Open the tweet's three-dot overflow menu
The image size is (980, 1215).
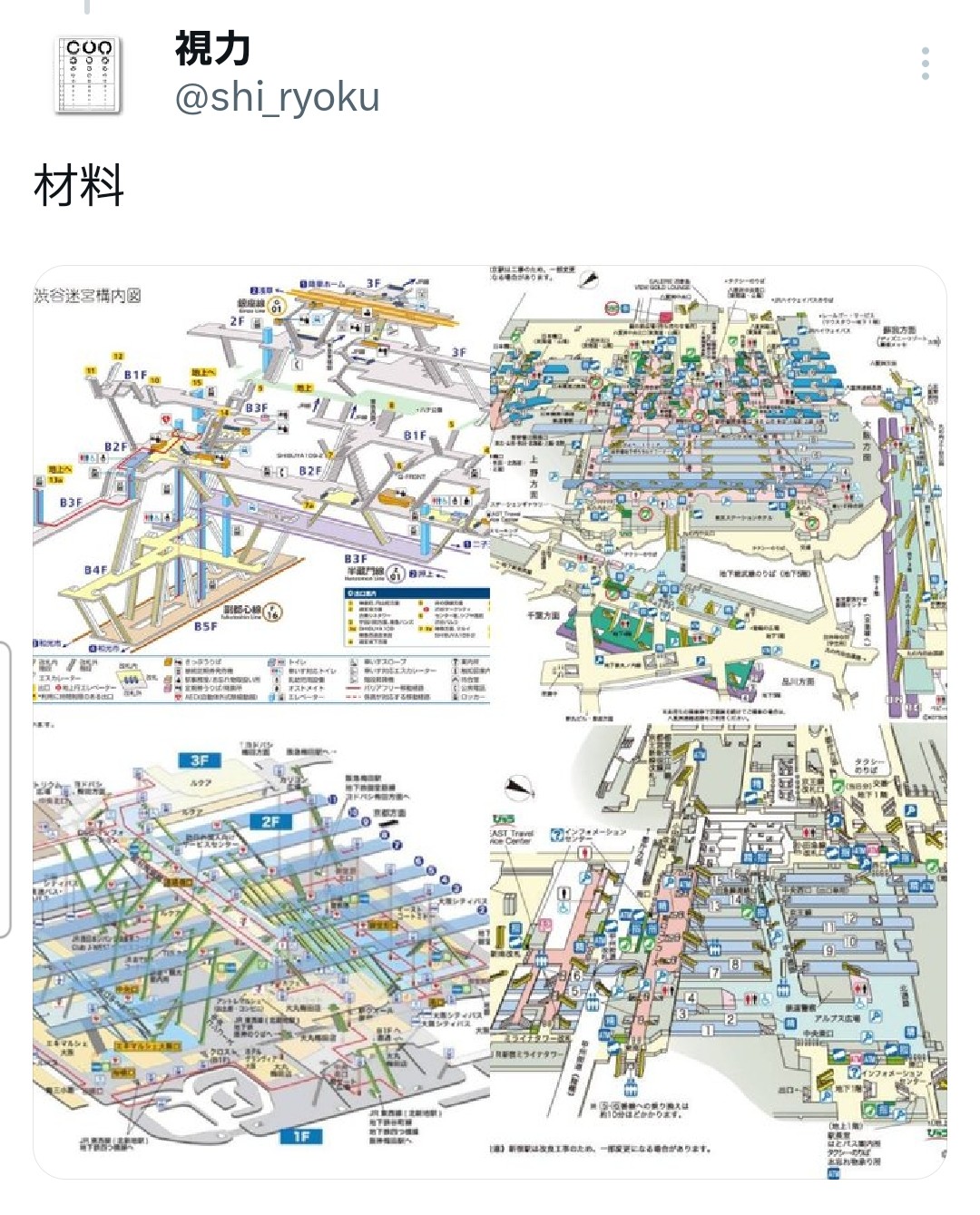click(925, 64)
